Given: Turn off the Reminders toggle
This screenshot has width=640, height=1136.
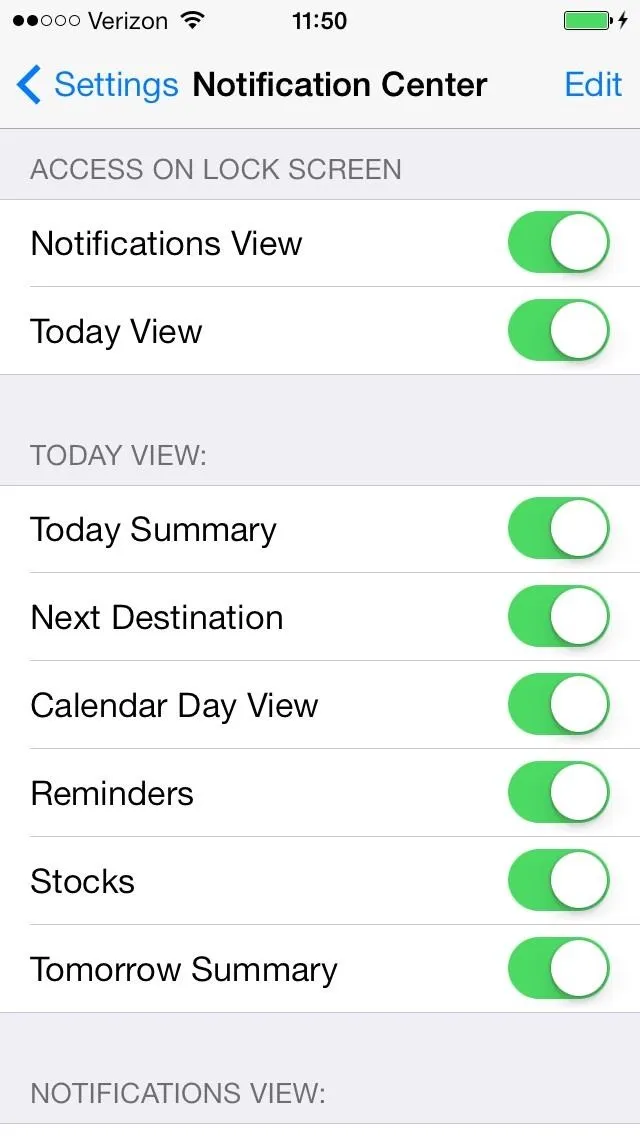Looking at the screenshot, I should coord(559,793).
